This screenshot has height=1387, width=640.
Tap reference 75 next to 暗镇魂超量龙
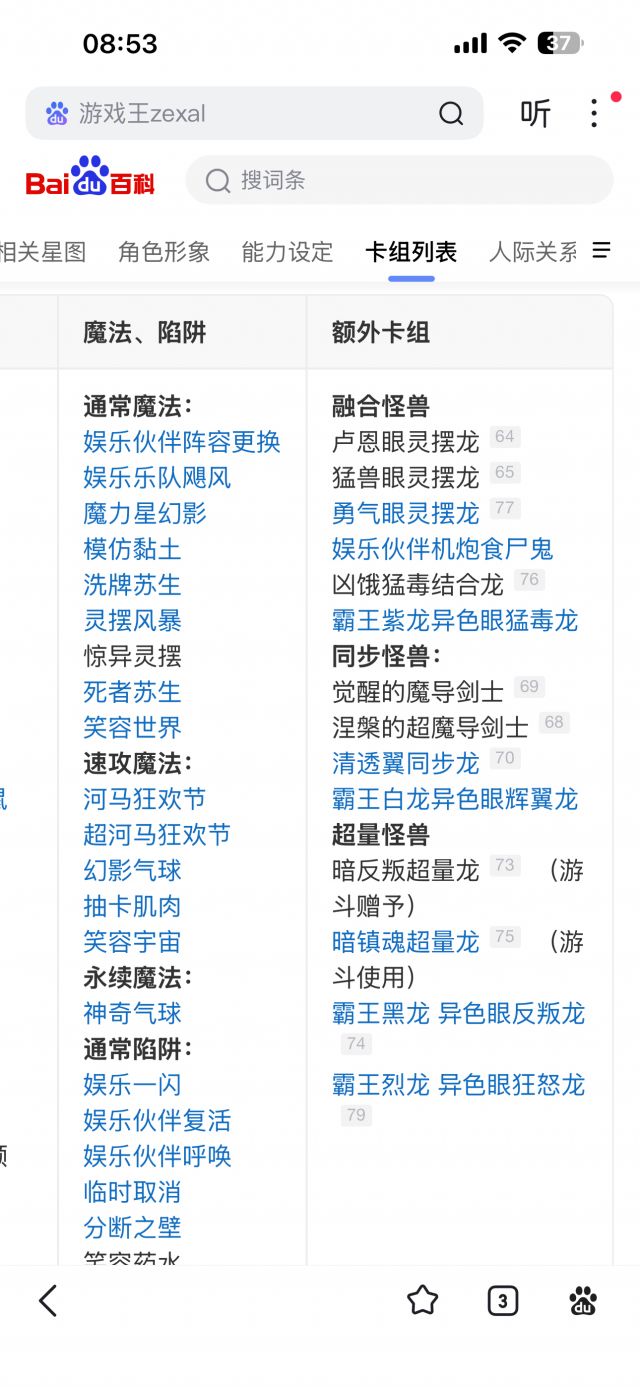coord(505,937)
